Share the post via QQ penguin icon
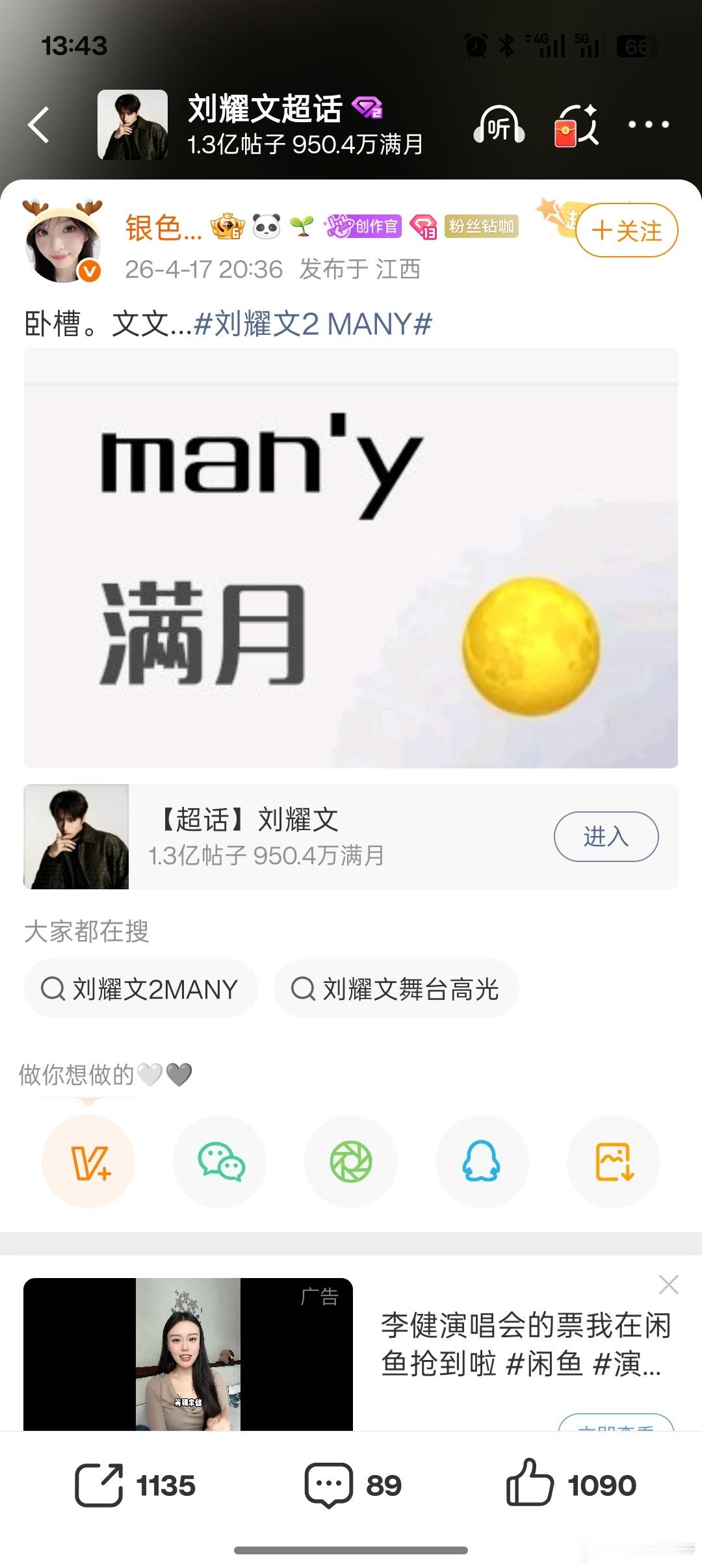The height and width of the screenshot is (1568, 702). point(482,1162)
